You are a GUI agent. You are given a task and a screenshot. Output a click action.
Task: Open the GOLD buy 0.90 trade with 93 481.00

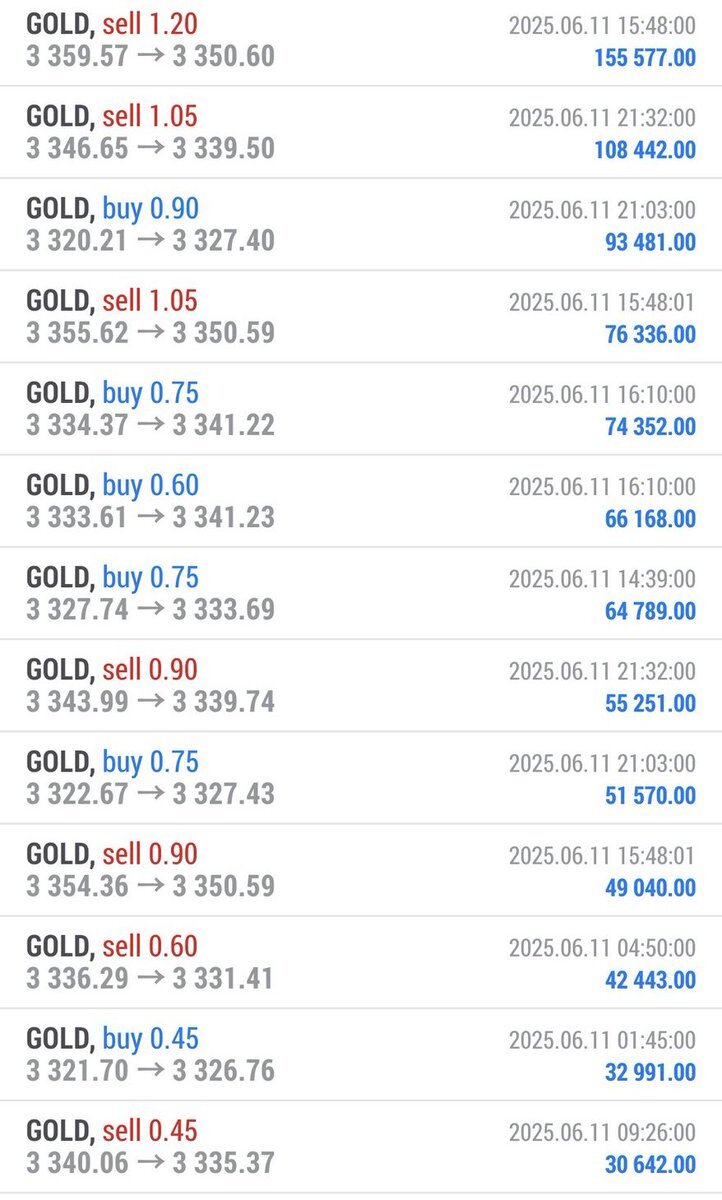pyautogui.click(x=361, y=224)
